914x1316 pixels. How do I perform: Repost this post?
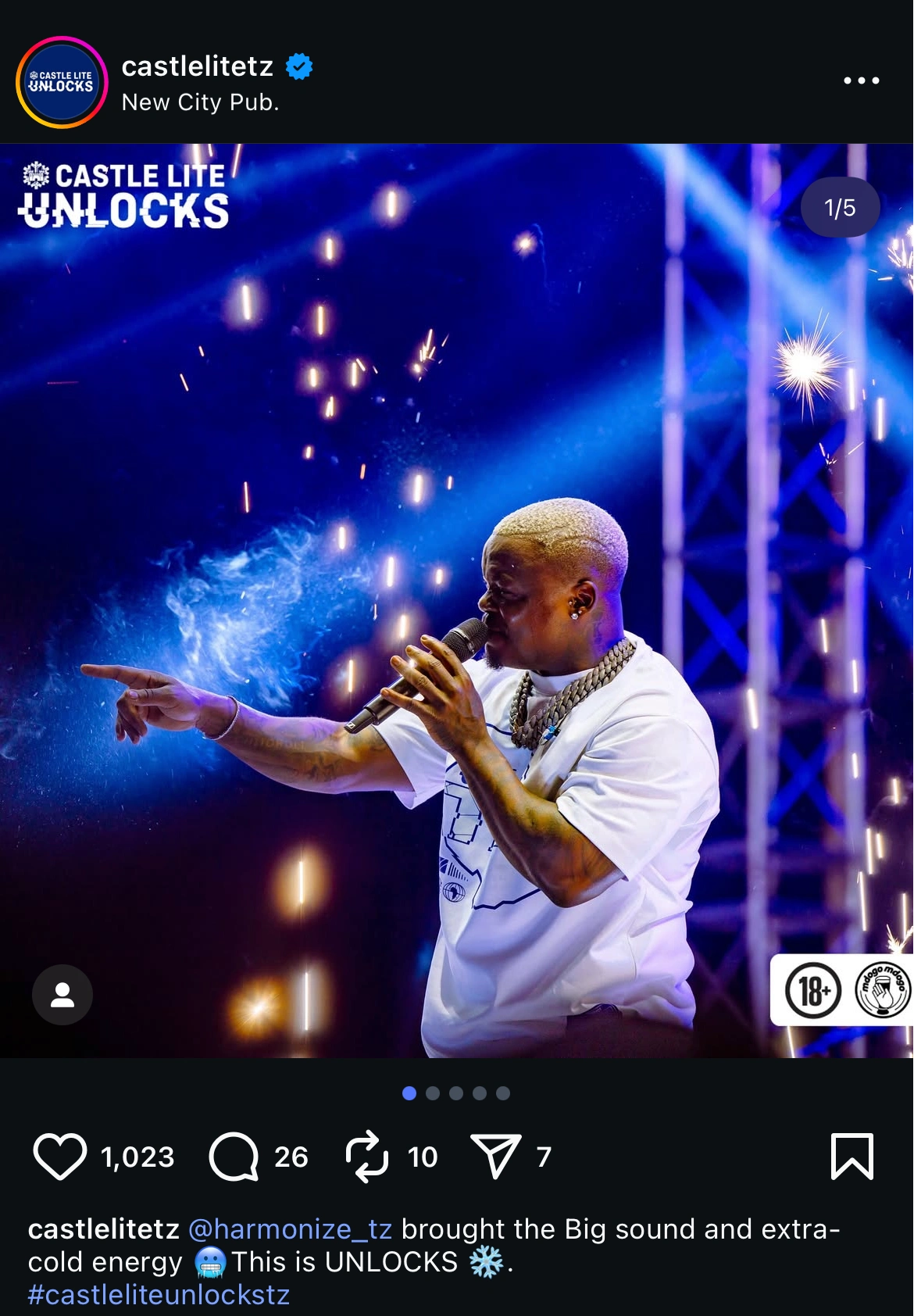366,1156
